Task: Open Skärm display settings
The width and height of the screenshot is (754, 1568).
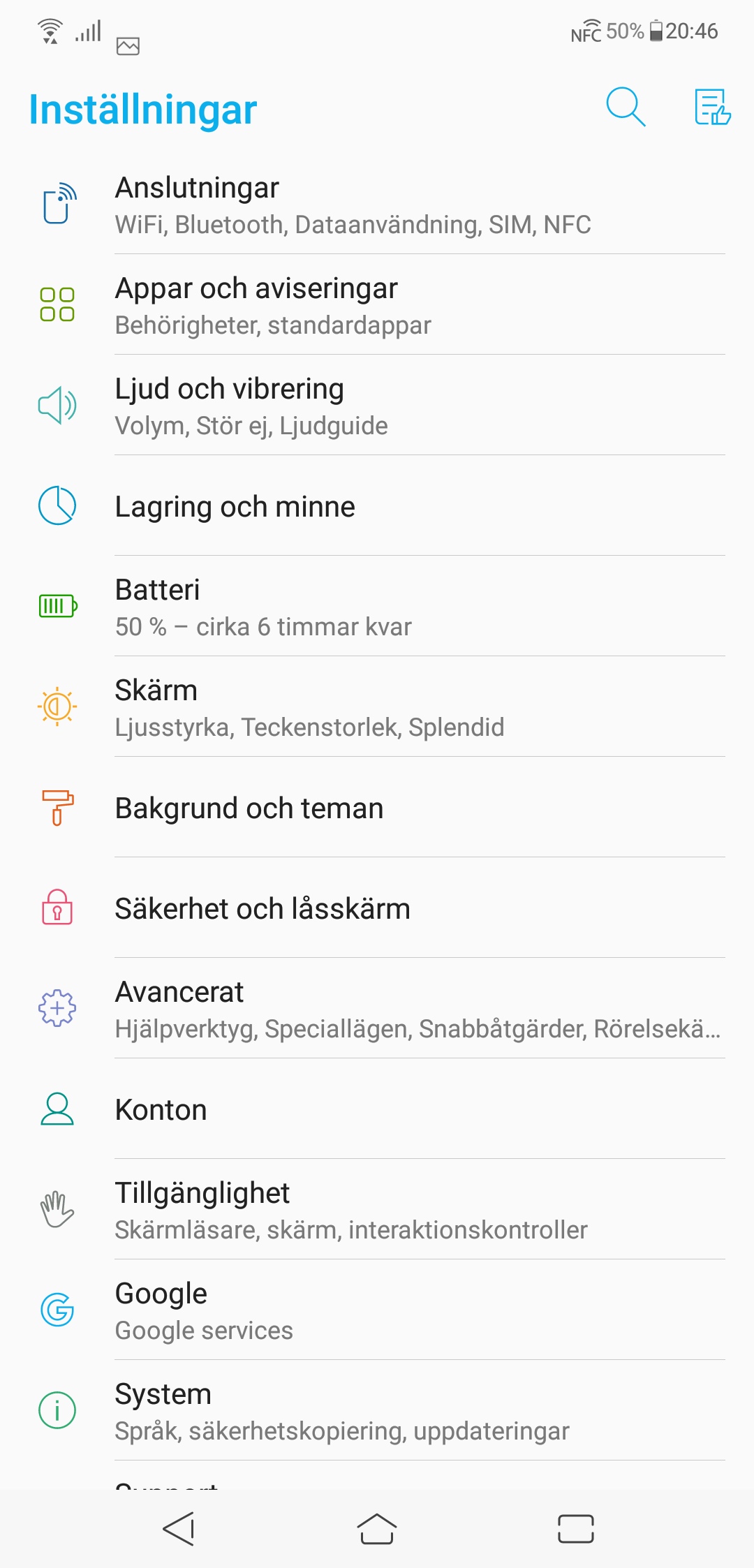Action: 377,708
